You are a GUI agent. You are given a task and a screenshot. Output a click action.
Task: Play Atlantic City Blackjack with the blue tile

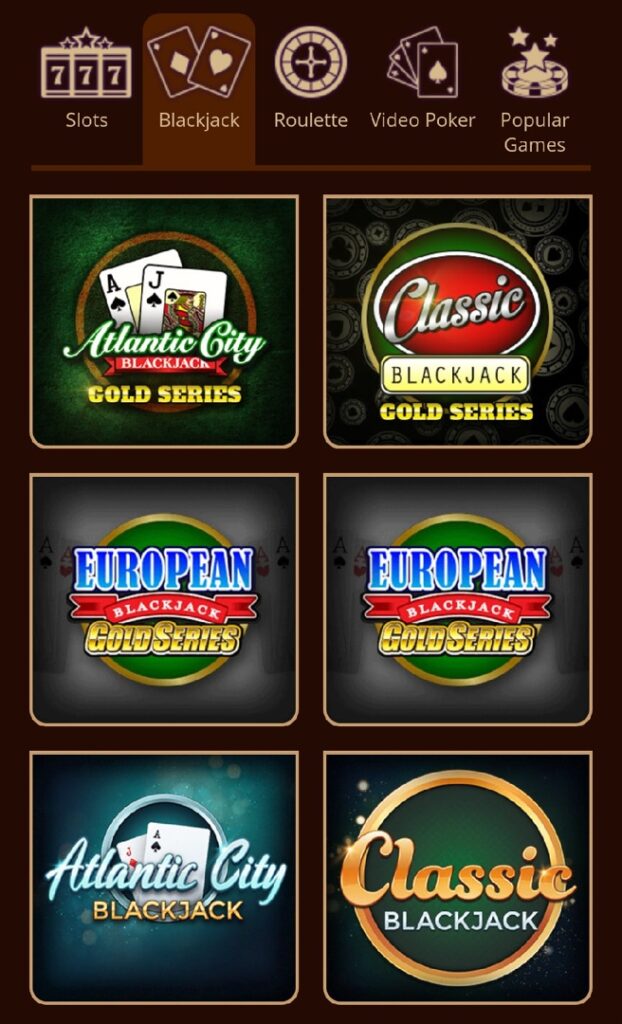(x=164, y=877)
